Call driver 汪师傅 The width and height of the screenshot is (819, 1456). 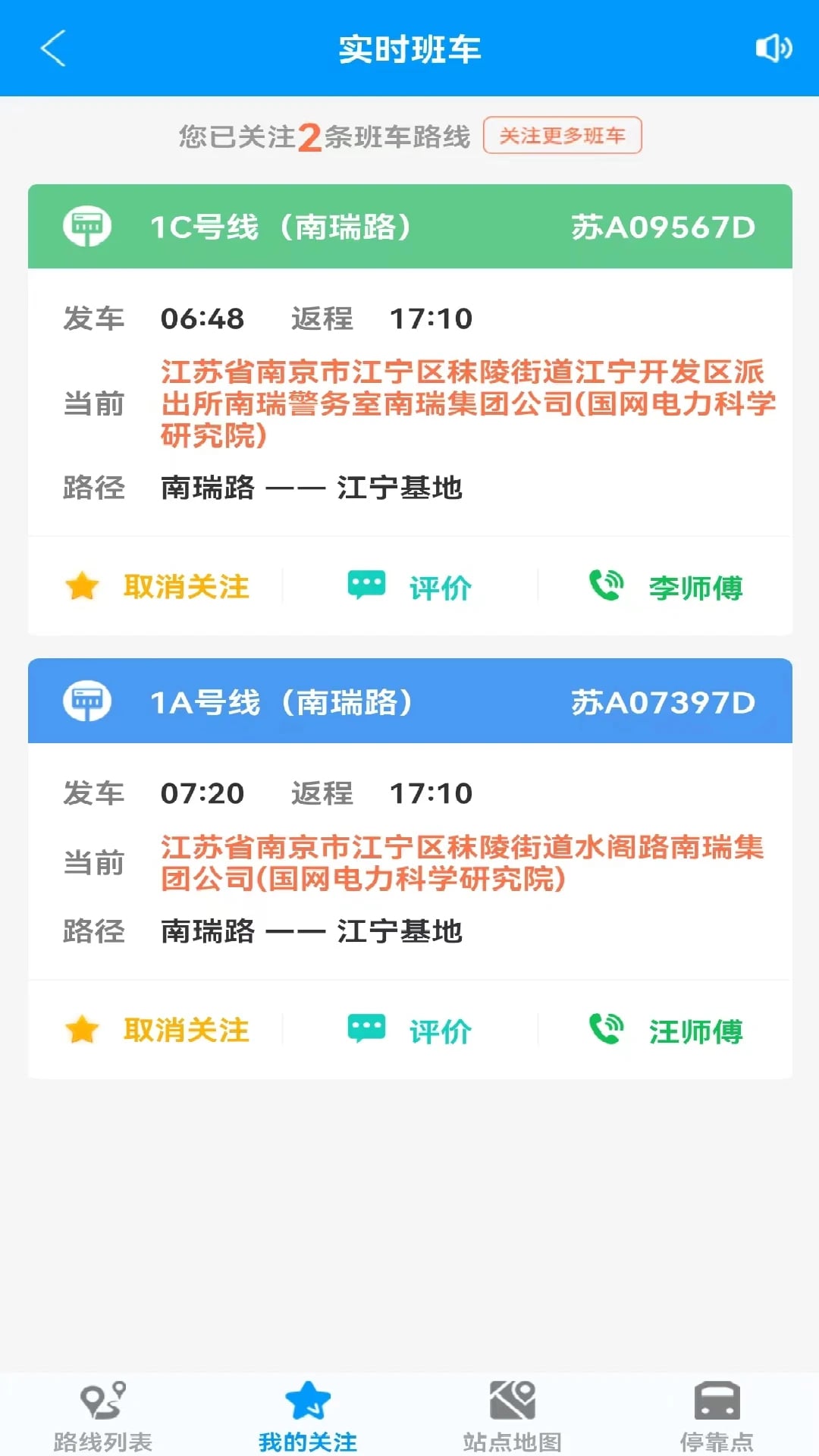(667, 1030)
